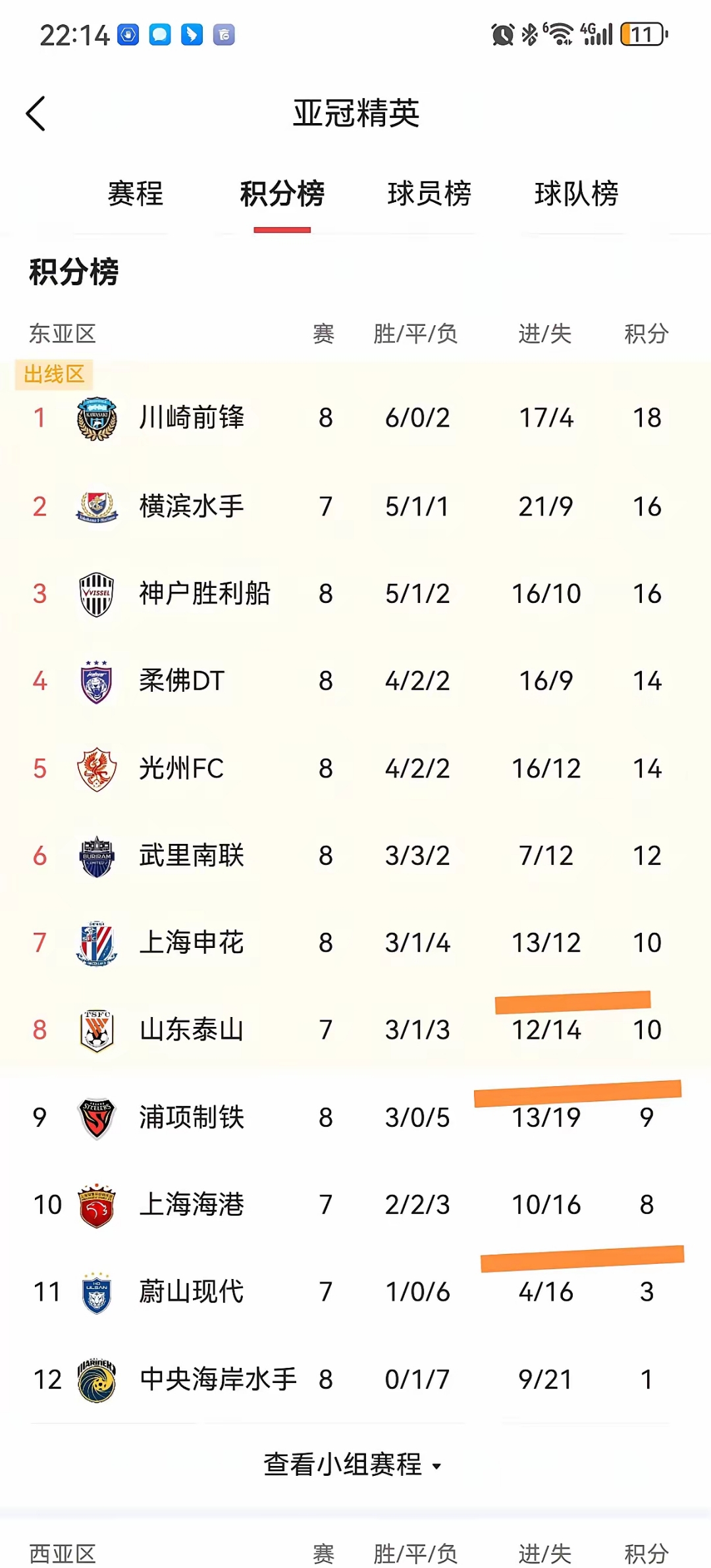Open the 球员榜 tab

429,193
